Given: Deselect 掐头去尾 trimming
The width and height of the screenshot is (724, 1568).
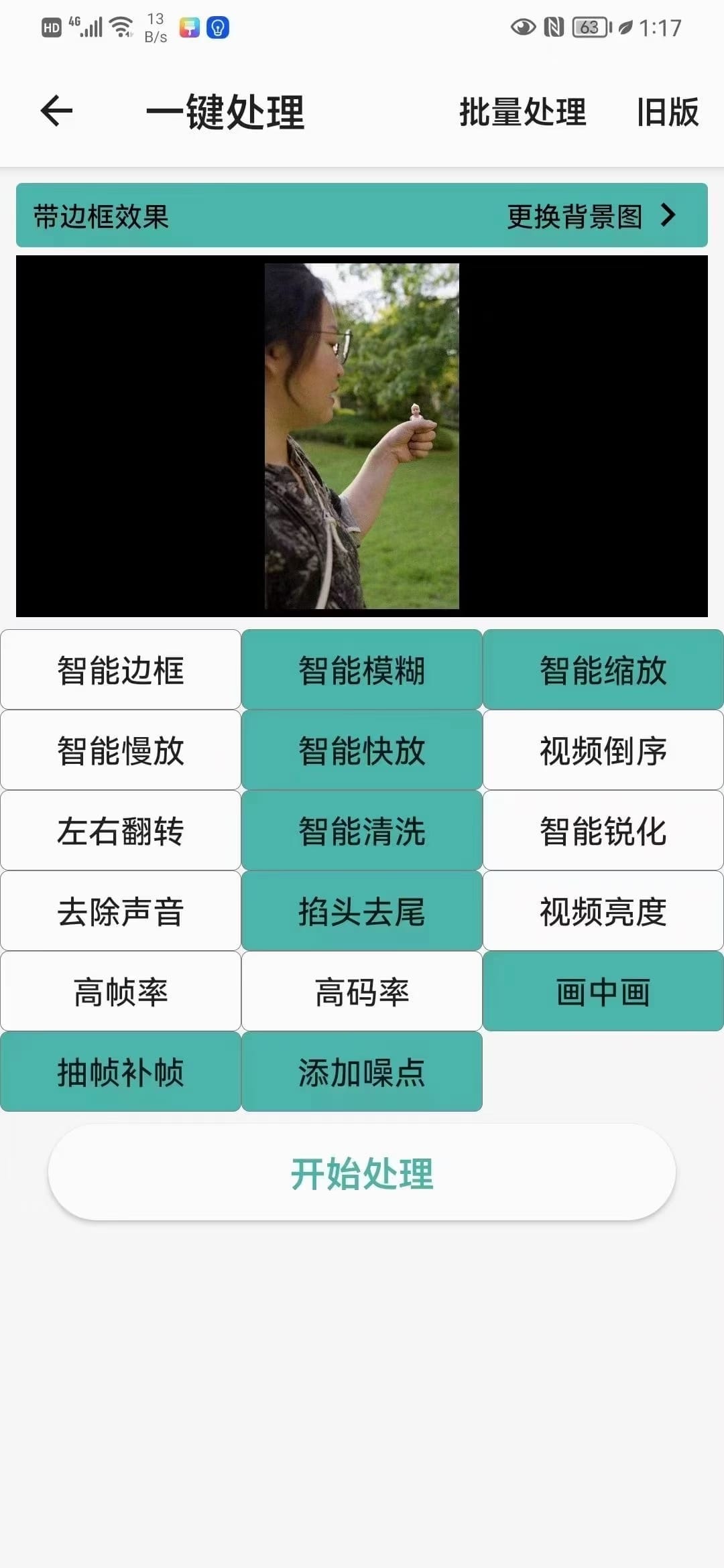Looking at the screenshot, I should tap(362, 911).
